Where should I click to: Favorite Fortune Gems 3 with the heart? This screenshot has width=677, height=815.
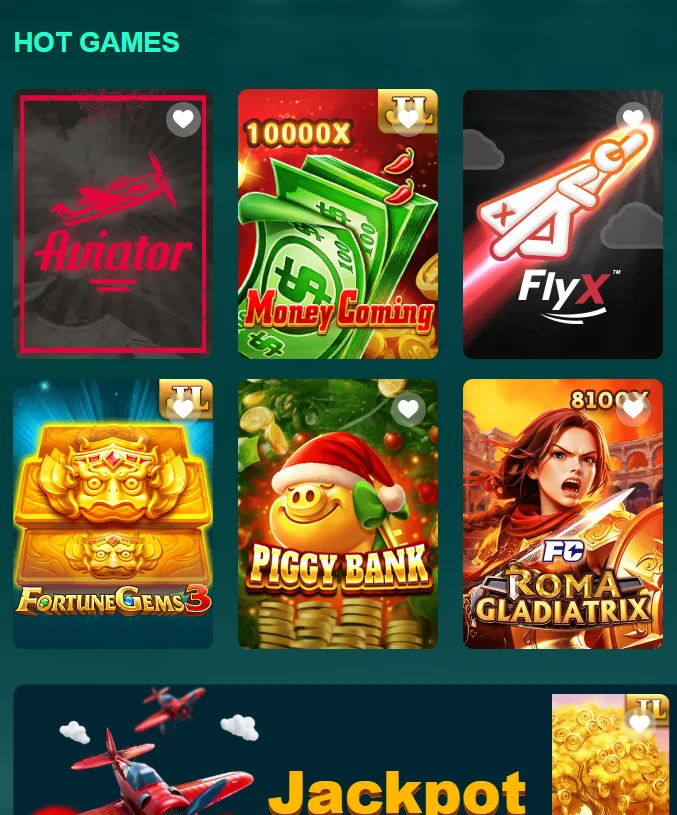click(183, 409)
